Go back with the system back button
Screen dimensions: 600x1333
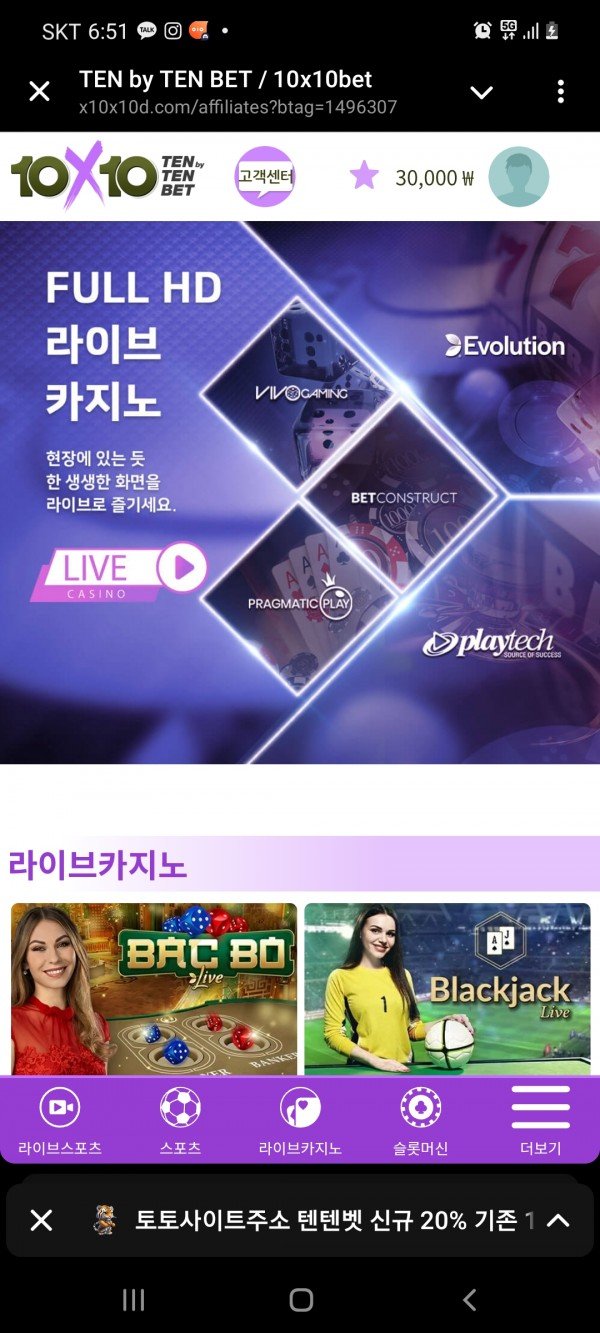coord(469,1299)
